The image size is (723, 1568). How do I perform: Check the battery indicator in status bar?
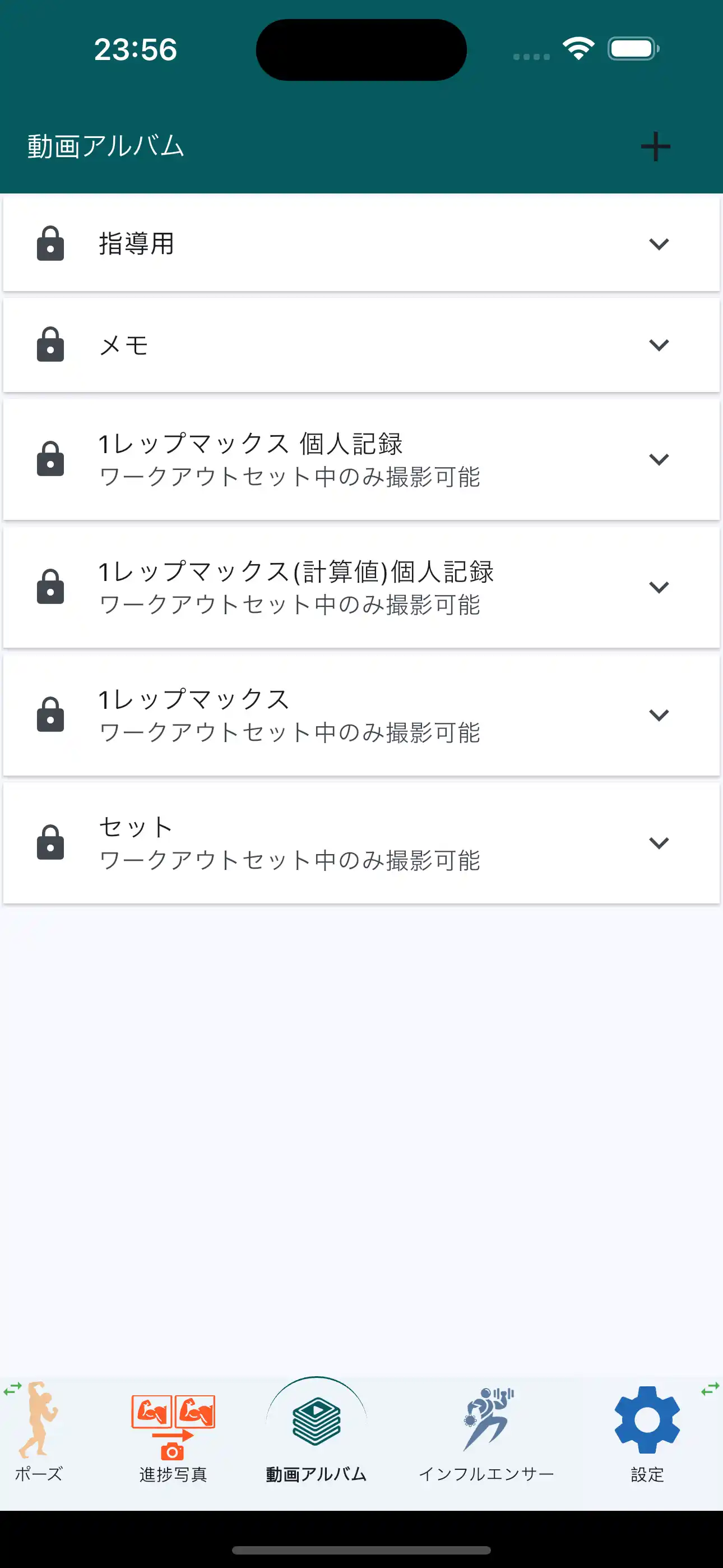tap(633, 48)
